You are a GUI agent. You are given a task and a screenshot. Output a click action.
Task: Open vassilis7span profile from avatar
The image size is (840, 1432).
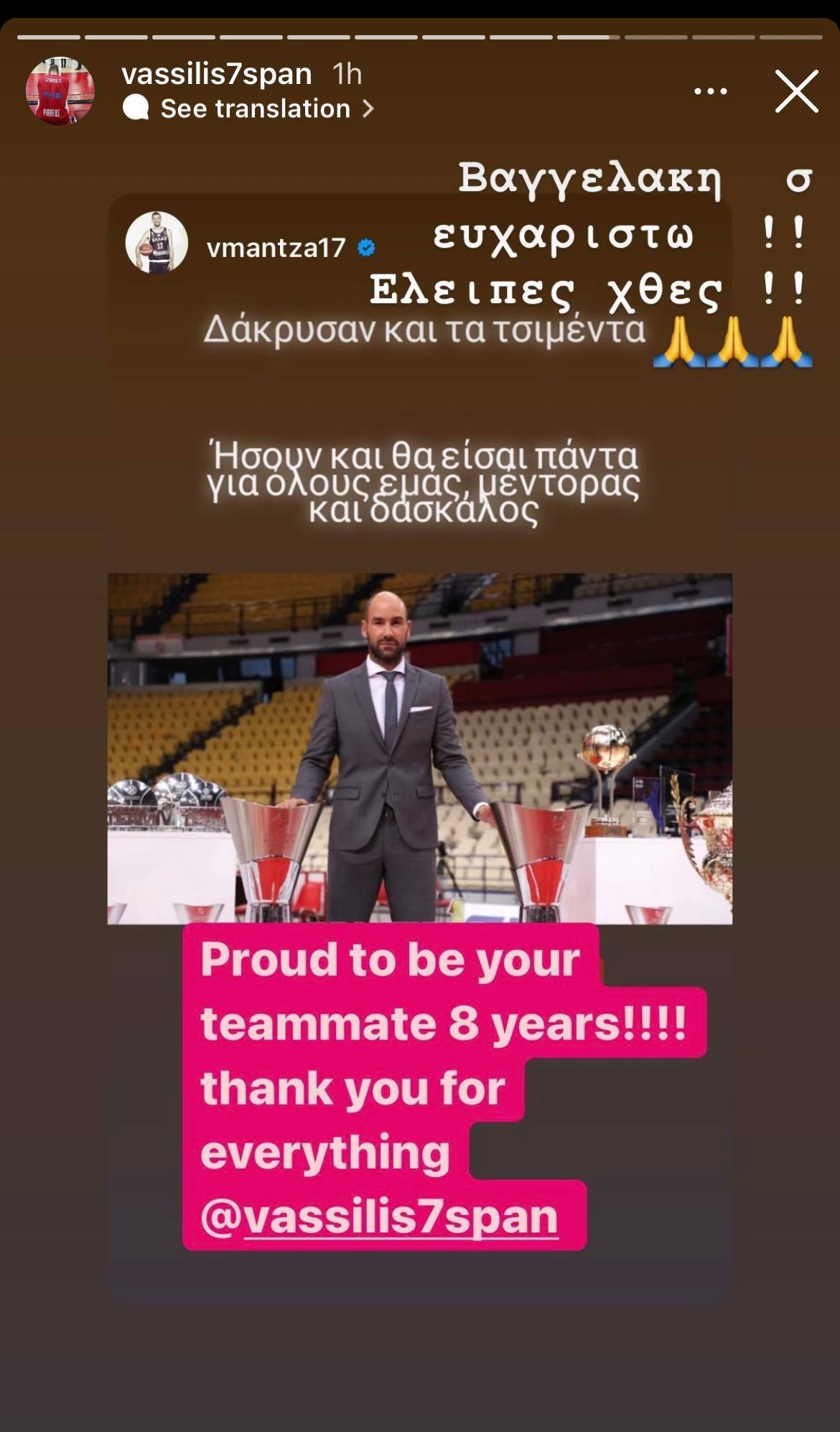click(x=60, y=91)
